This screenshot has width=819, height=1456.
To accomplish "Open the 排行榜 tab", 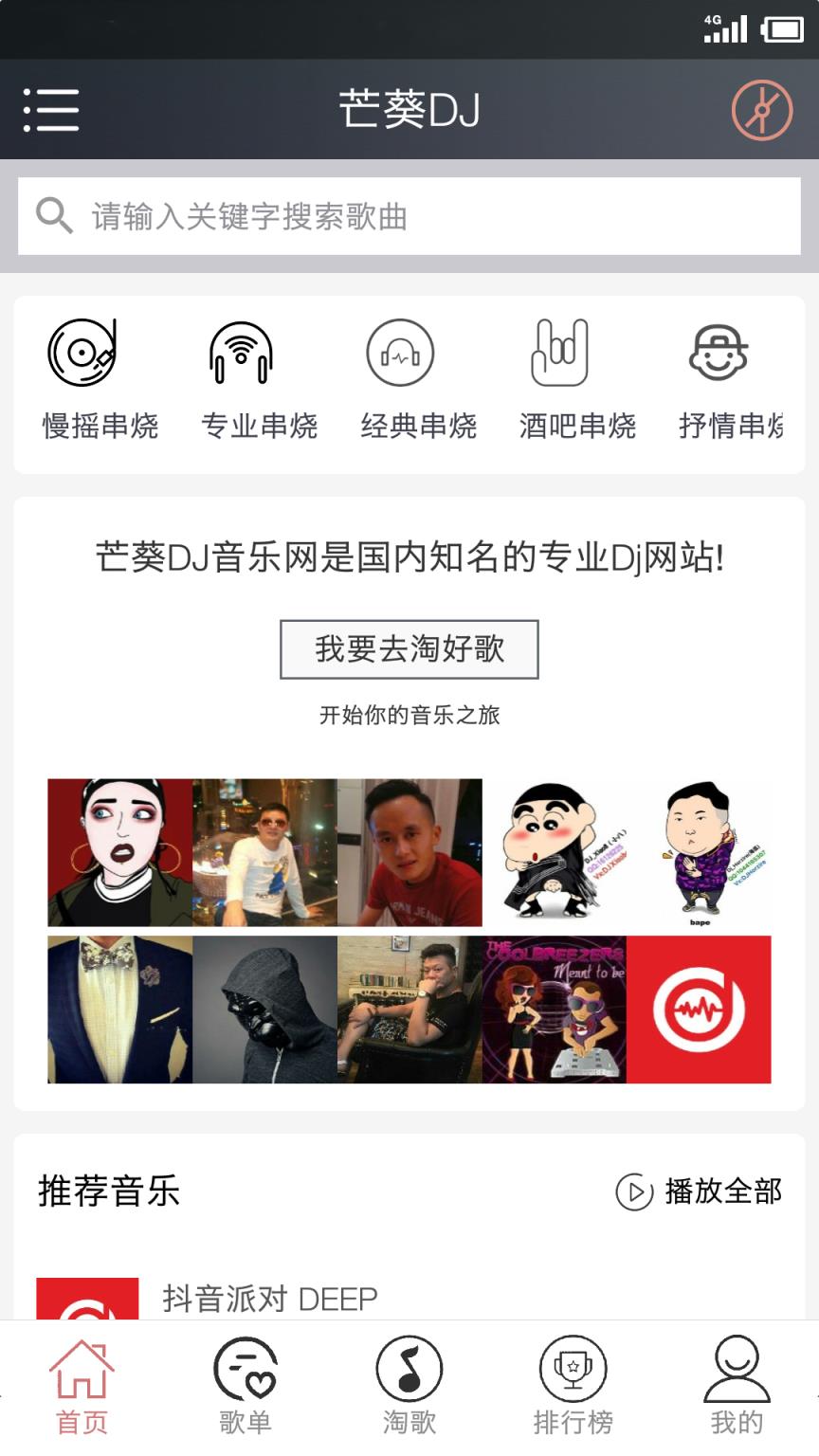I will point(573,1387).
